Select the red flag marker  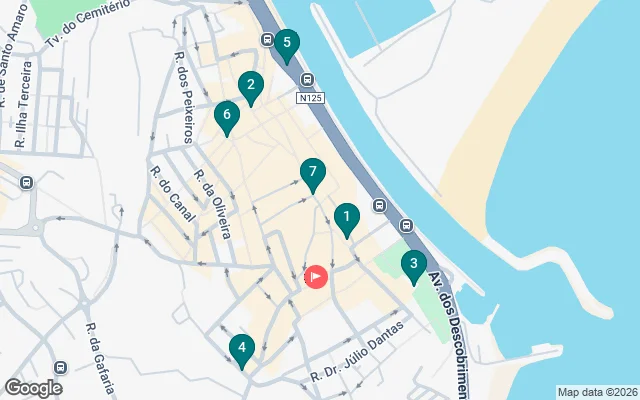(316, 276)
